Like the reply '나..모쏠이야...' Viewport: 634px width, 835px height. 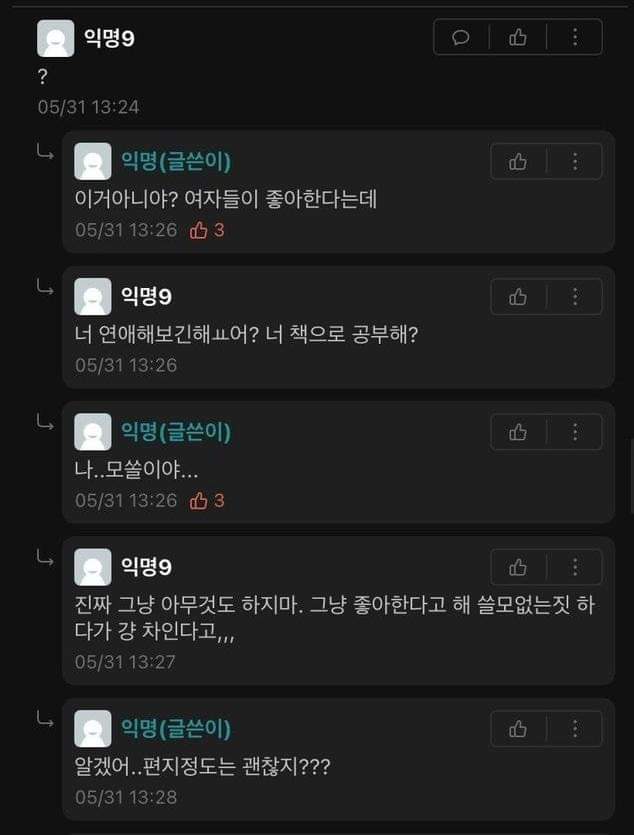pyautogui.click(x=518, y=432)
